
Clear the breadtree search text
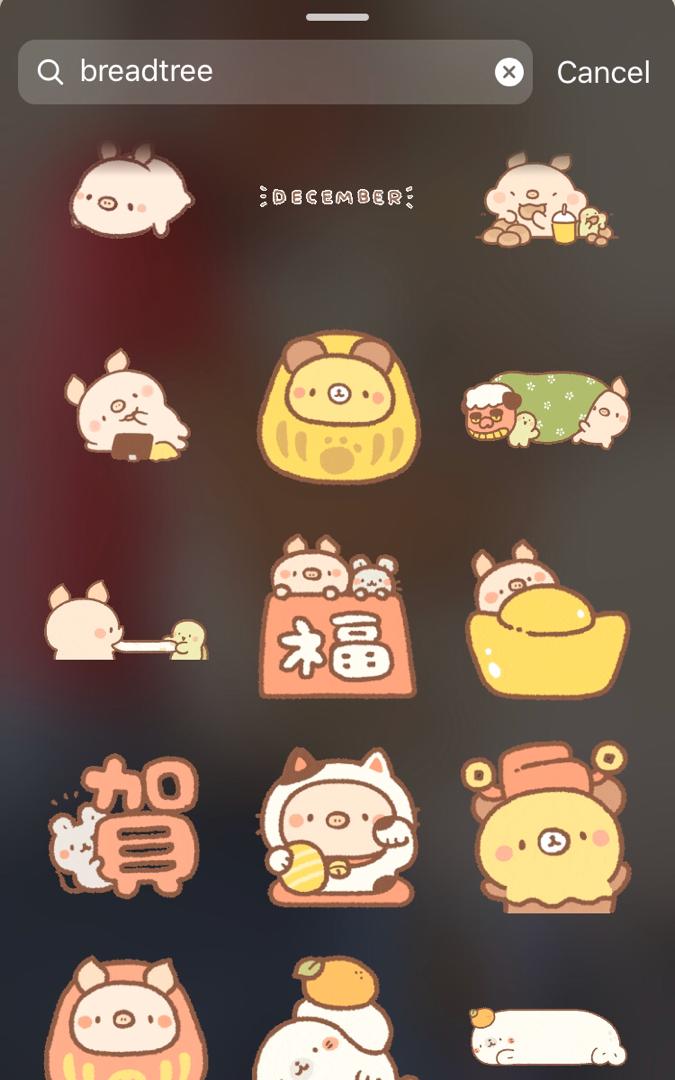(509, 72)
